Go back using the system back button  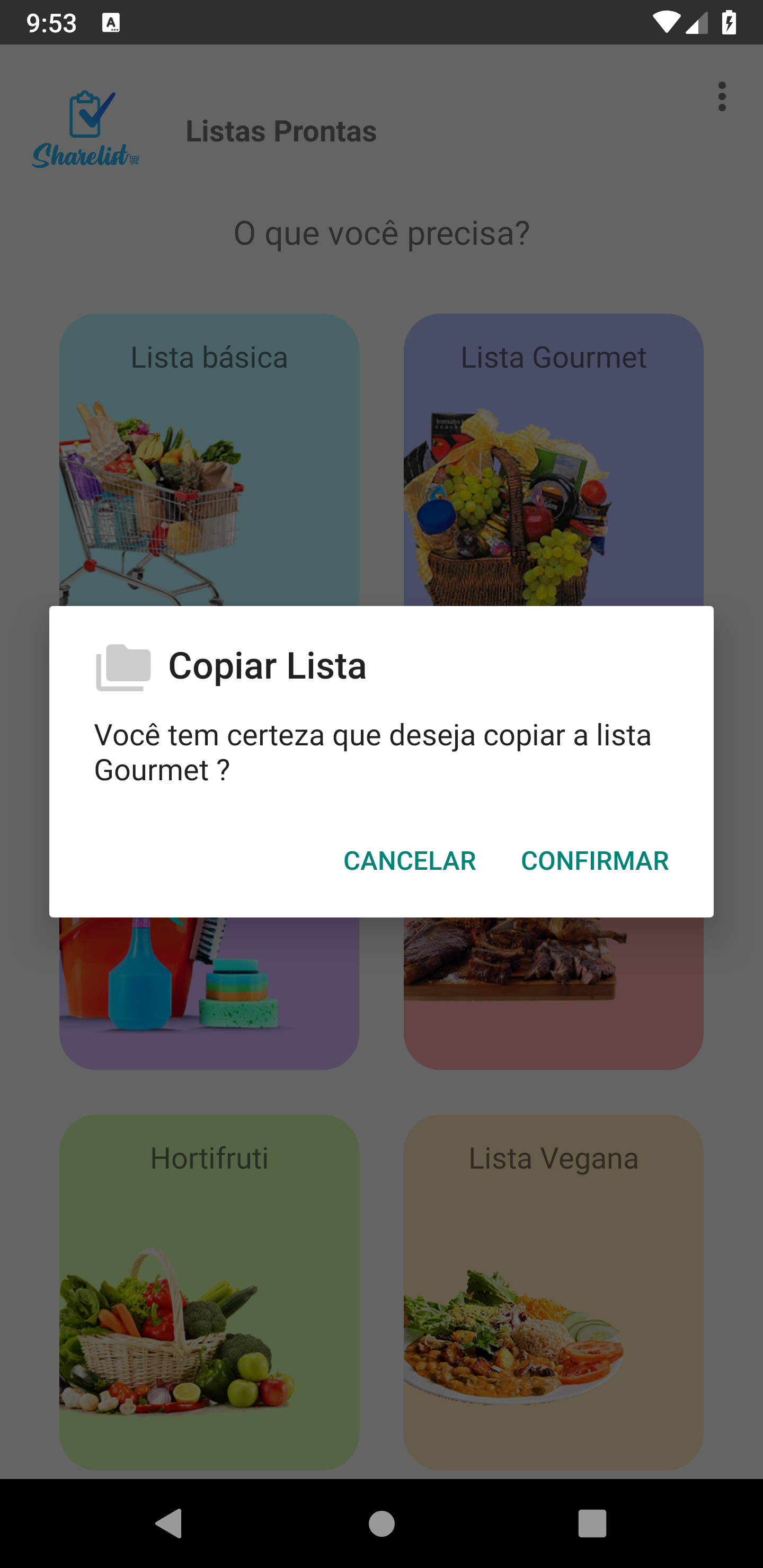coord(169,1524)
